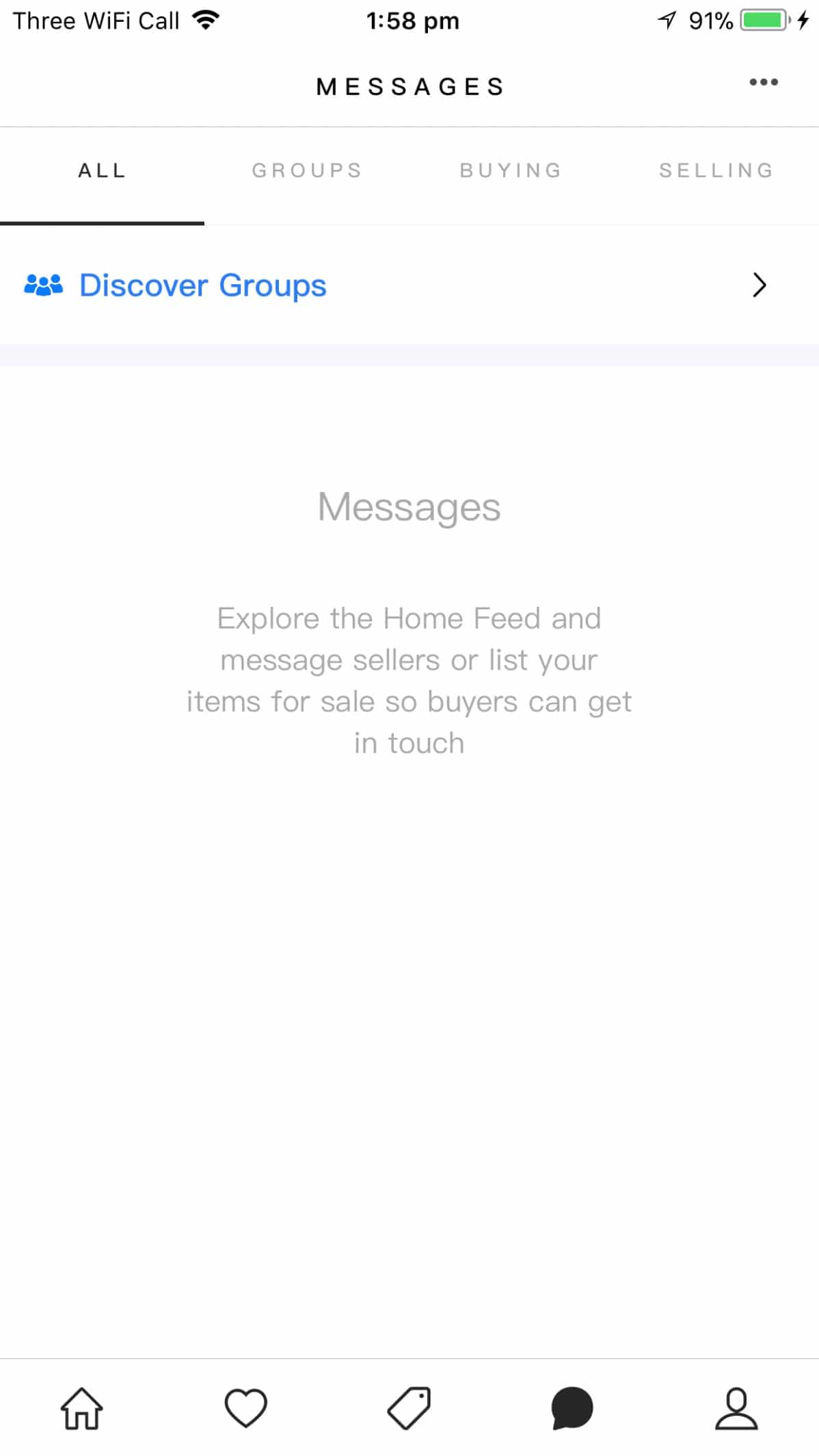This screenshot has height=1456, width=819.
Task: Go to the home feed
Action: tap(82, 1408)
